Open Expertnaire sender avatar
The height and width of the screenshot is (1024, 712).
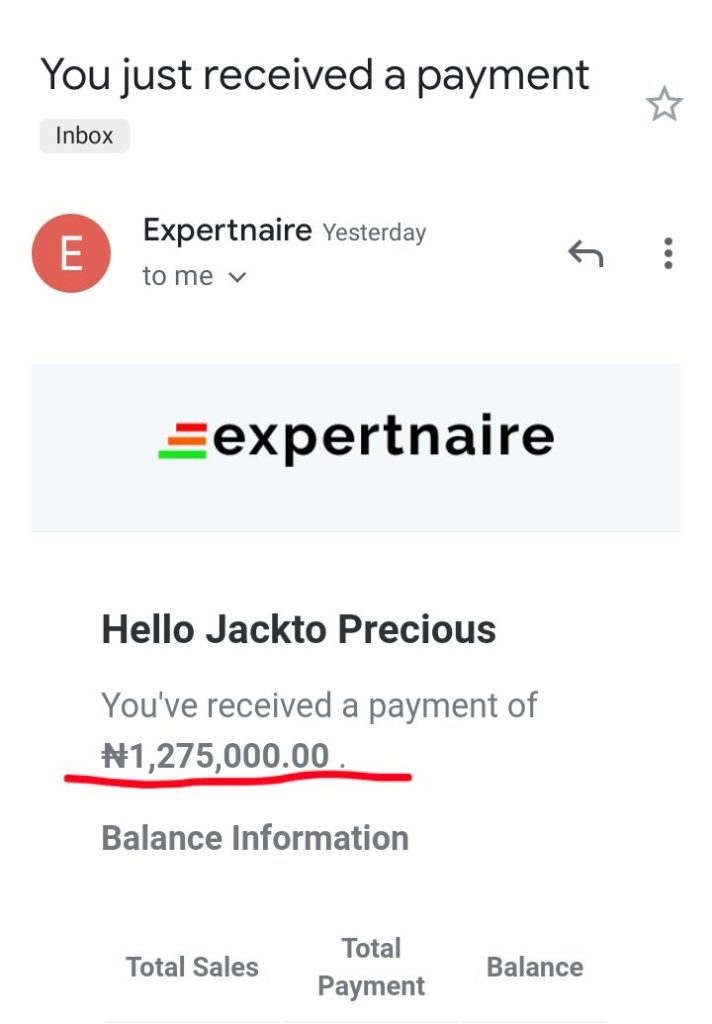pos(71,254)
